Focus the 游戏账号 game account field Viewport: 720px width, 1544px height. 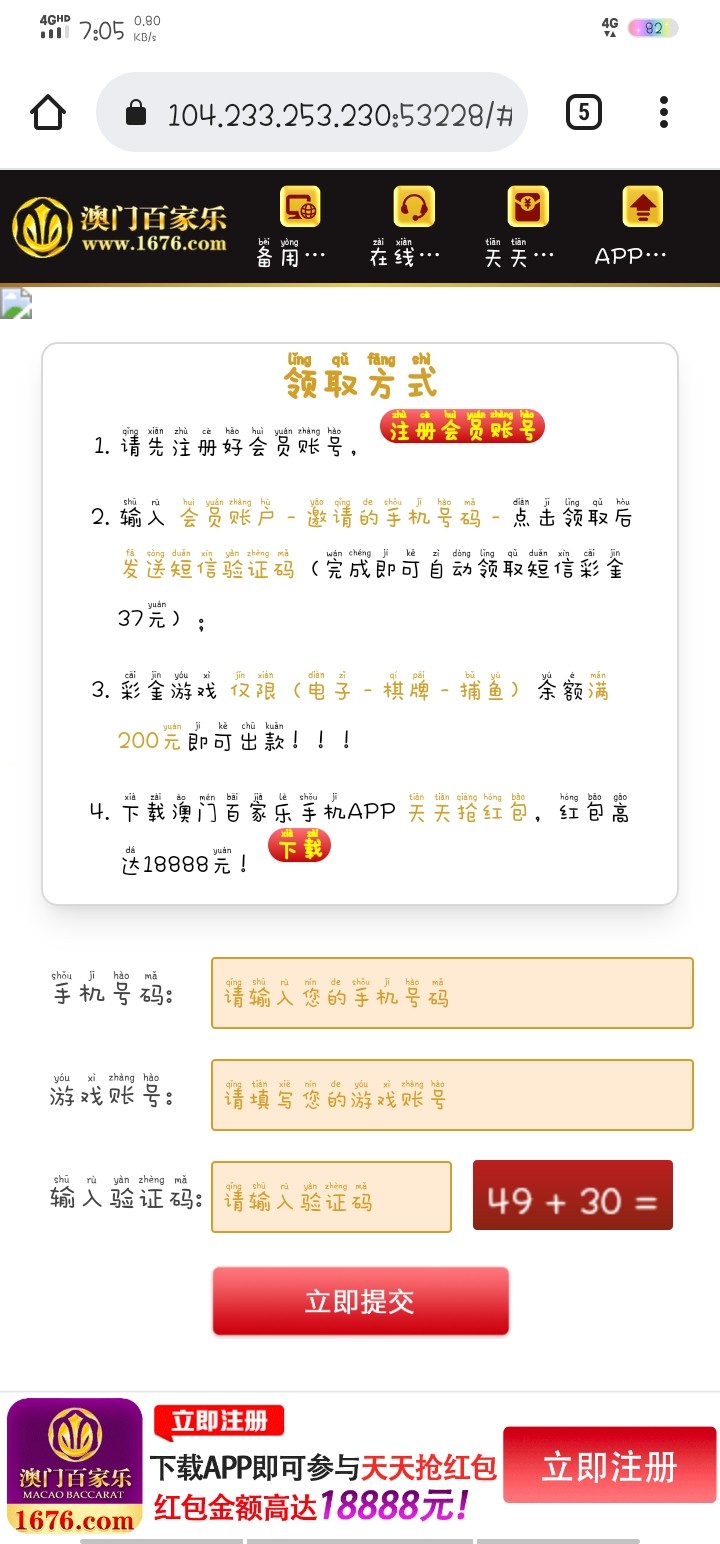coord(452,1095)
